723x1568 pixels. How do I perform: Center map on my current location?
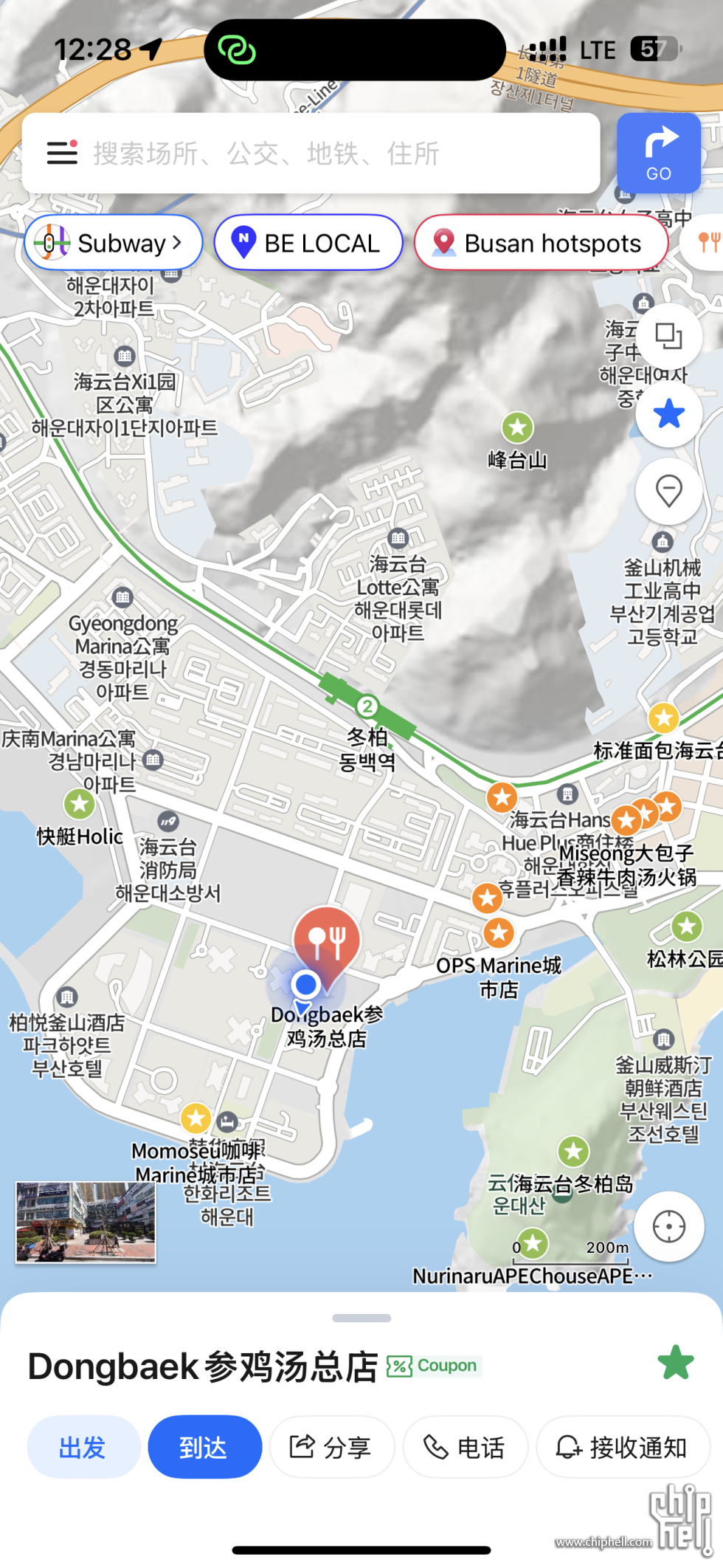(668, 1227)
